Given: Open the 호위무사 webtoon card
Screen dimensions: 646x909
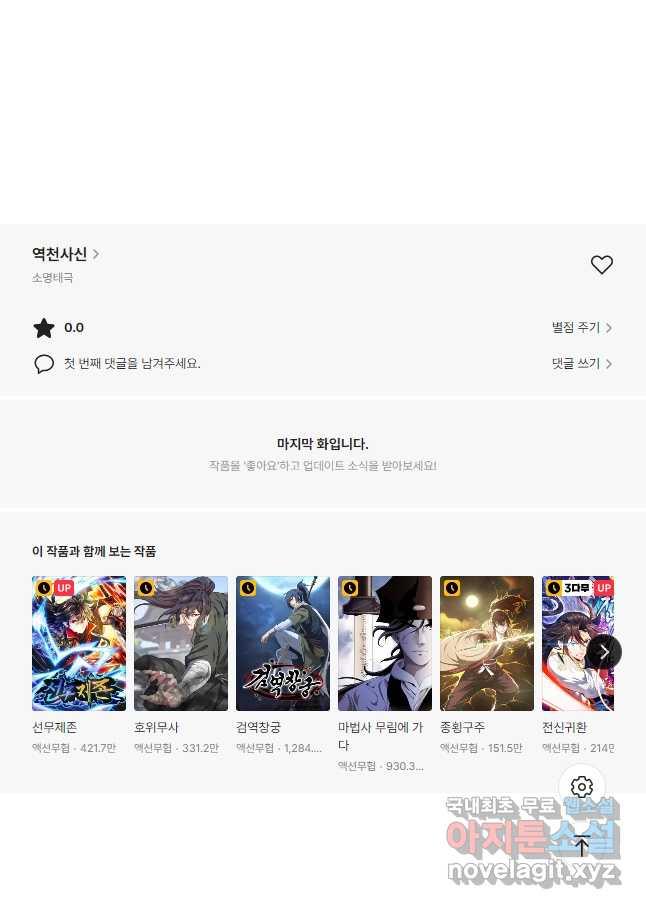Looking at the screenshot, I should click(181, 643).
